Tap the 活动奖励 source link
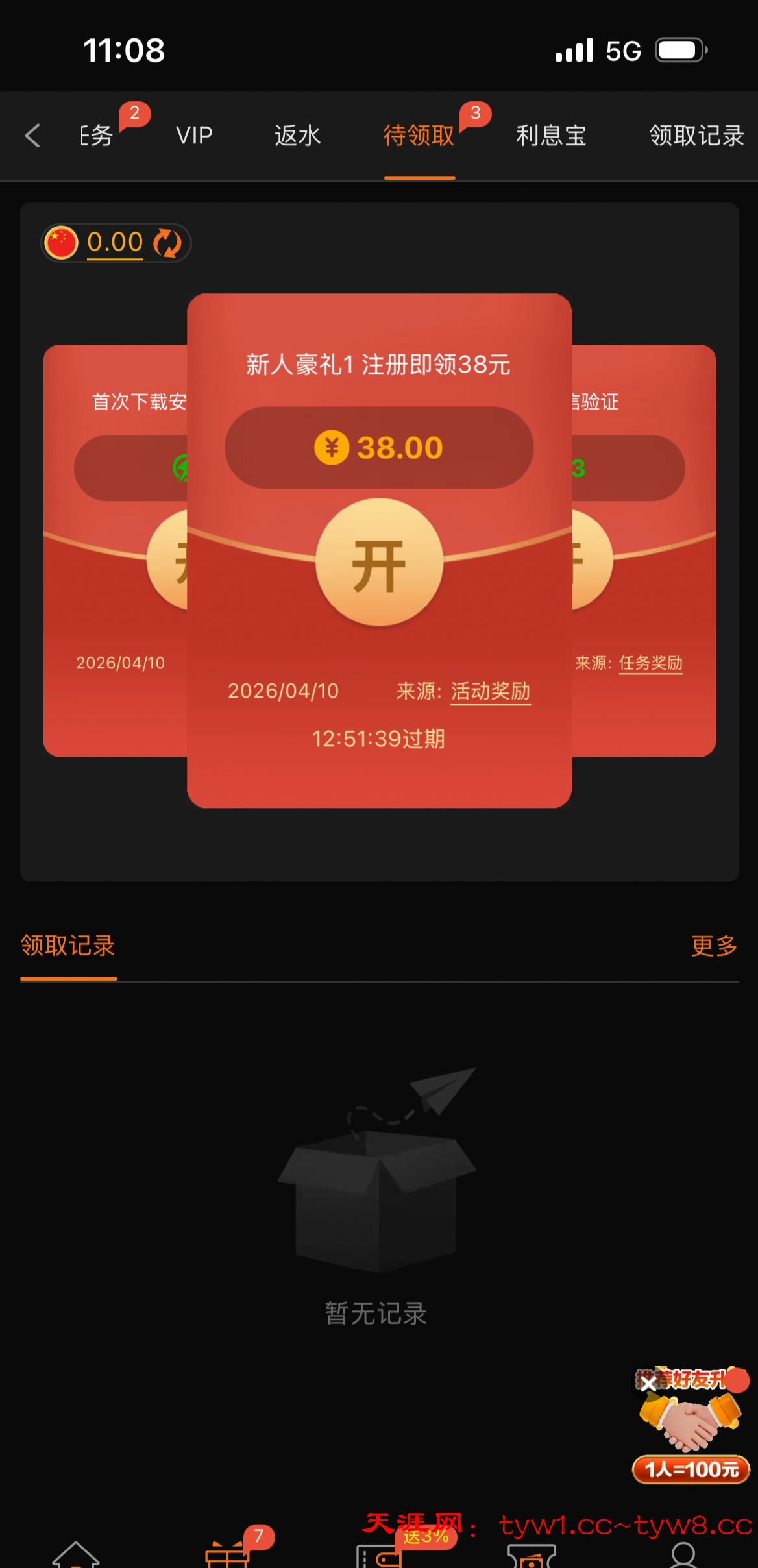Screen dimensions: 758x1568 491,691
